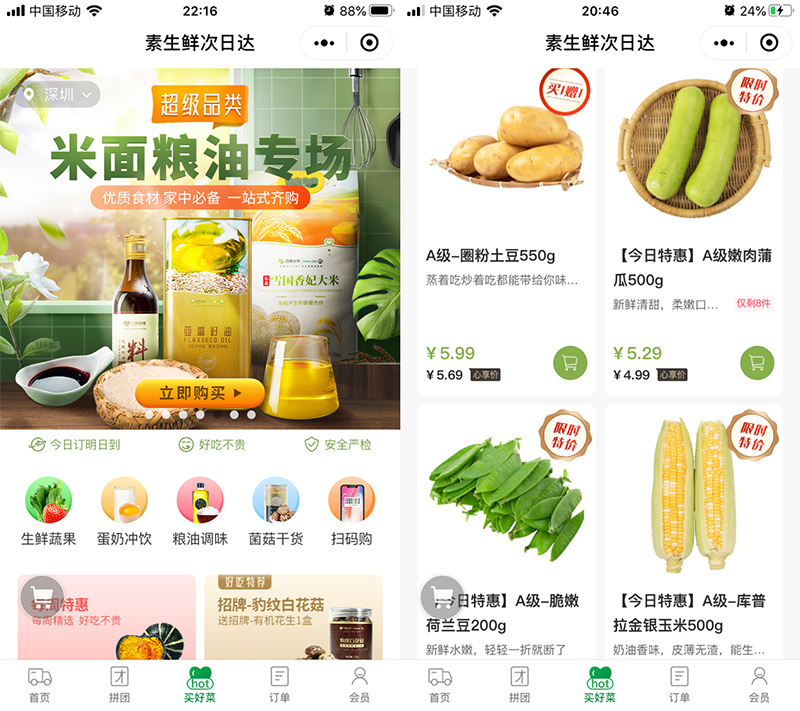This screenshot has height=711, width=800.
Task: Open the 深圳 city selector
Action: (x=58, y=95)
